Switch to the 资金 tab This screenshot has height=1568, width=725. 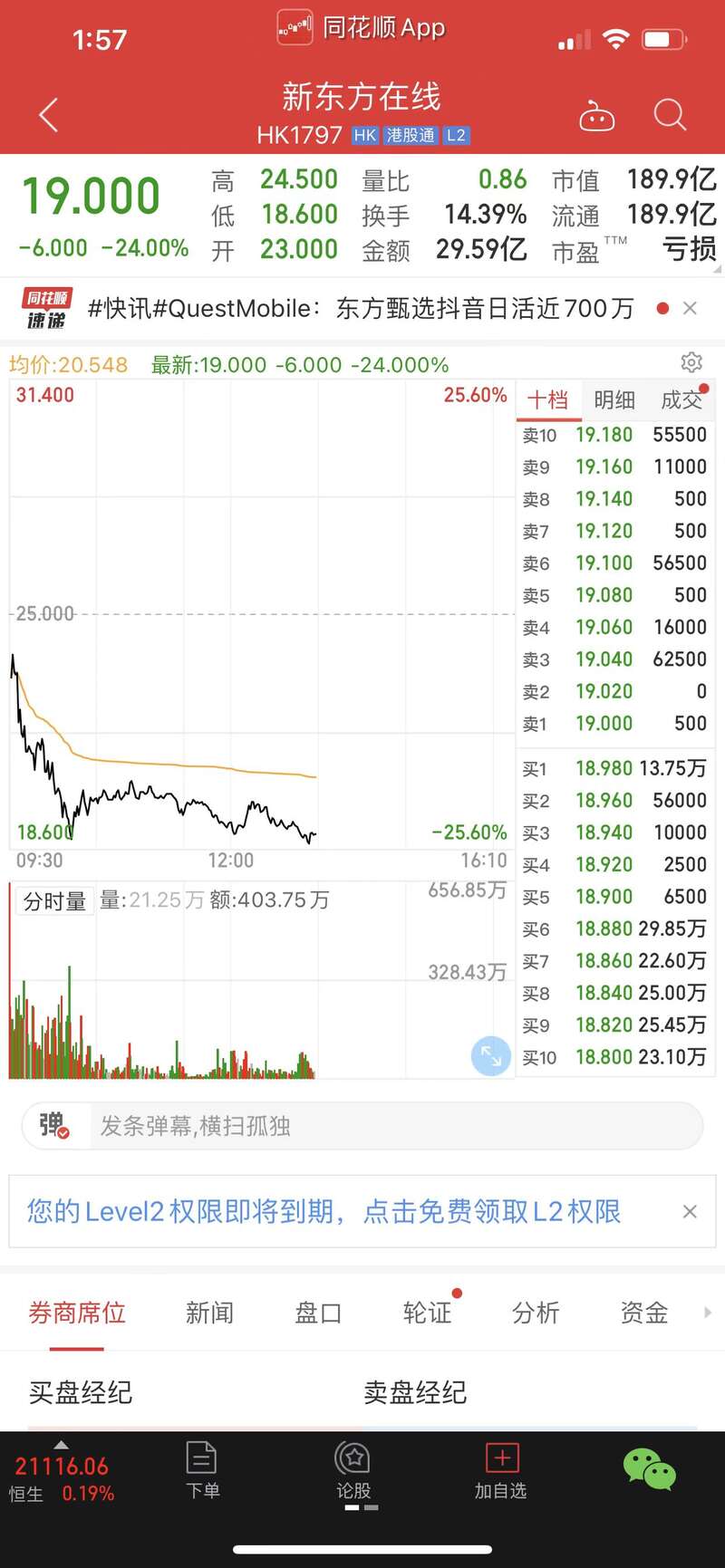(x=644, y=1313)
